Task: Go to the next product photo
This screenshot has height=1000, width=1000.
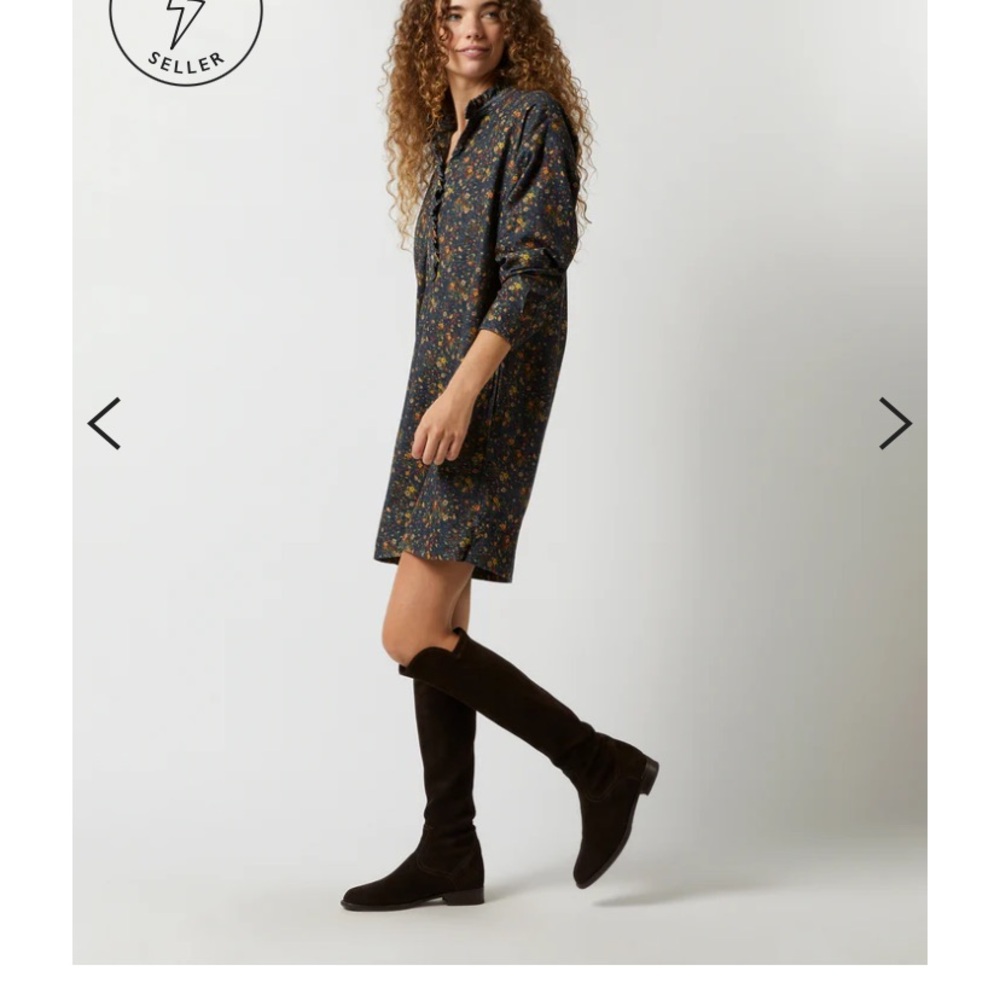Action: 895,423
